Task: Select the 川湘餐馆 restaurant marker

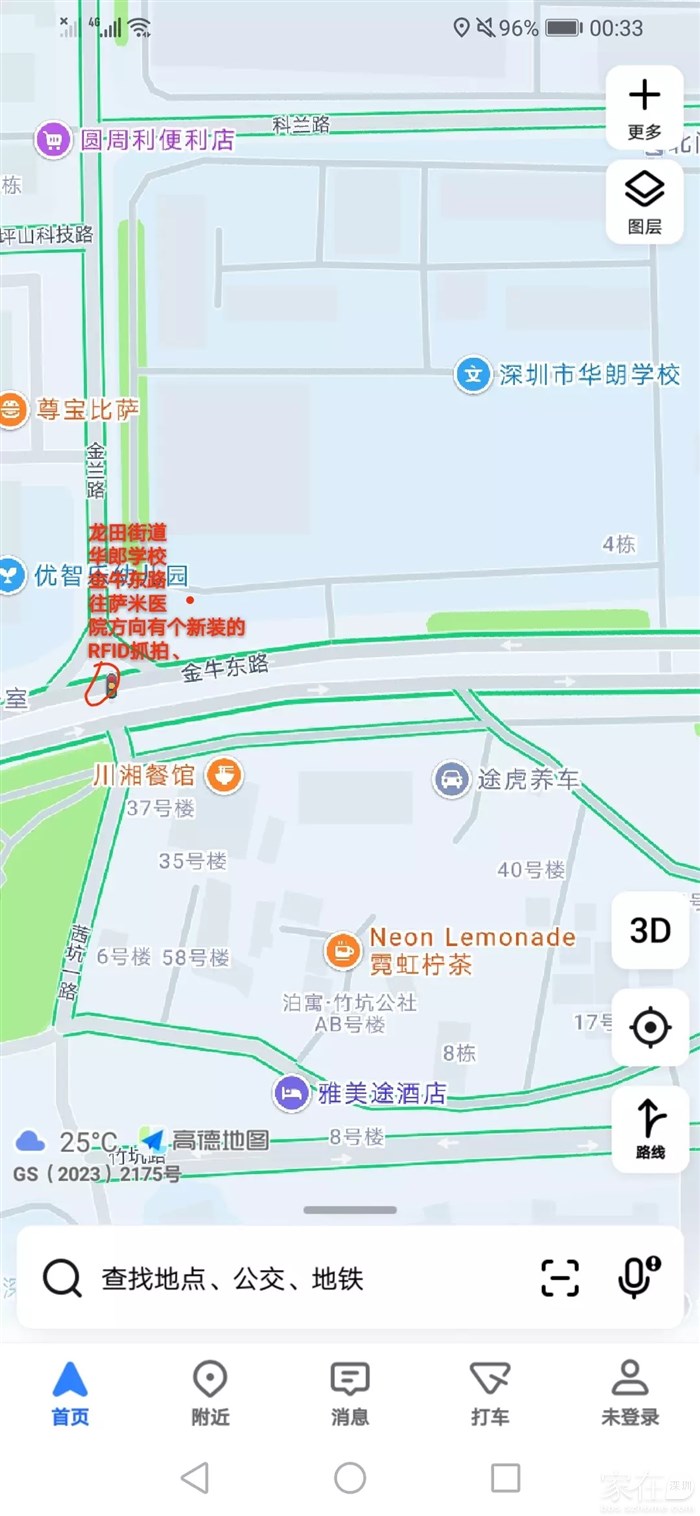Action: point(224,774)
